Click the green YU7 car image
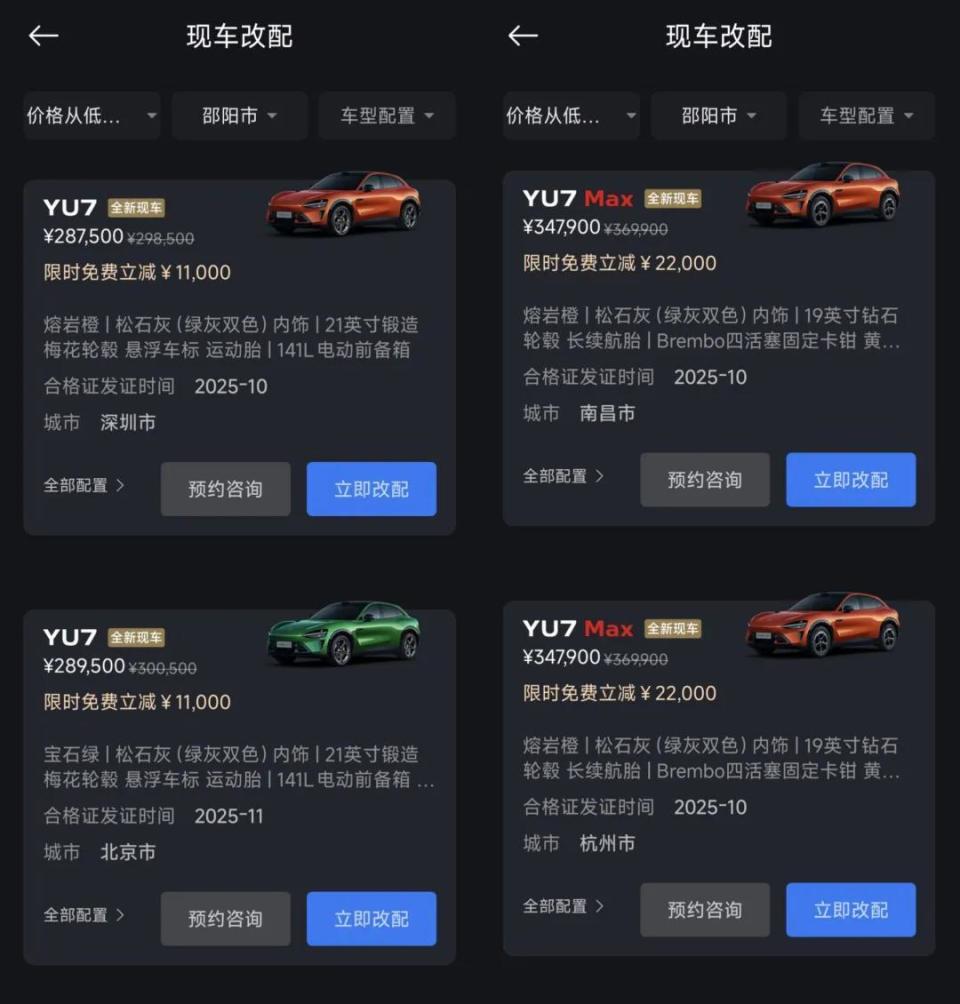 343,635
